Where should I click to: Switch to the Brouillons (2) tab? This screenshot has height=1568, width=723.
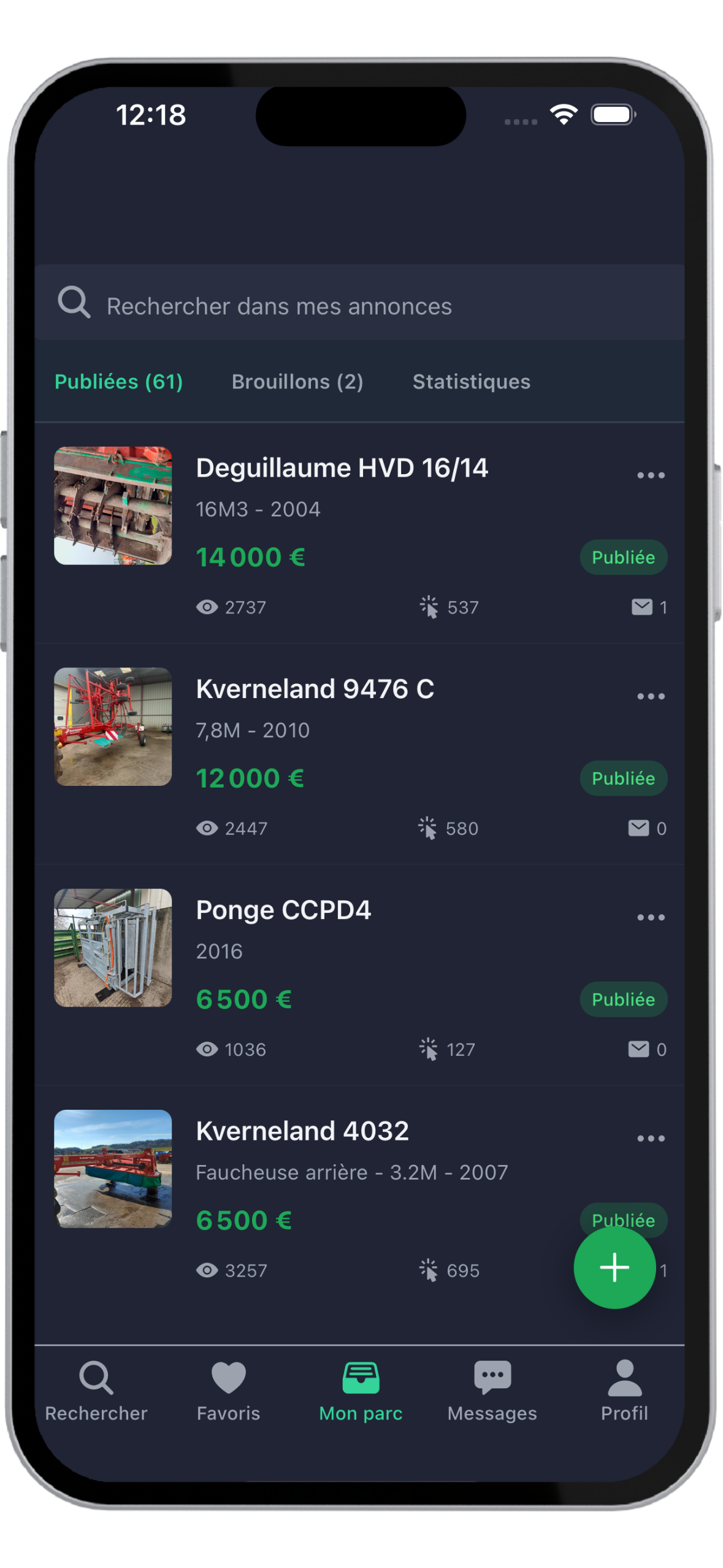coord(297,382)
